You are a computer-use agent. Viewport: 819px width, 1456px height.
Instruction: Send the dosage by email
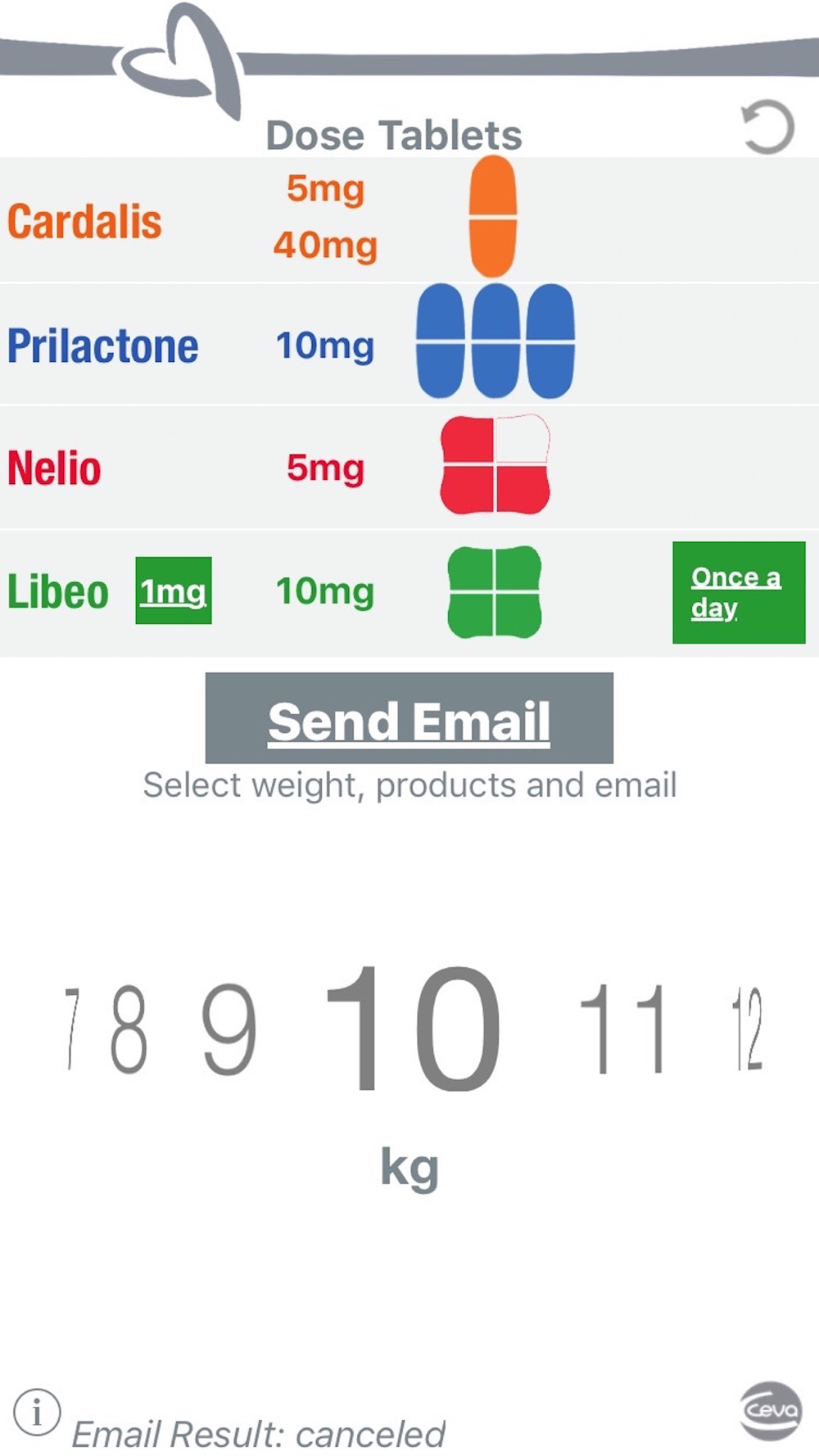409,718
